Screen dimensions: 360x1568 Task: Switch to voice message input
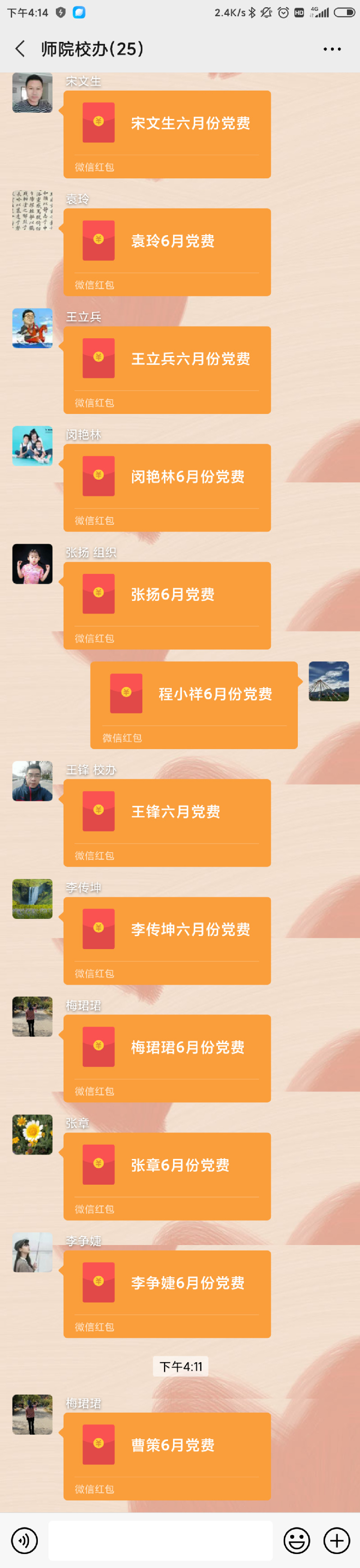24,1540
